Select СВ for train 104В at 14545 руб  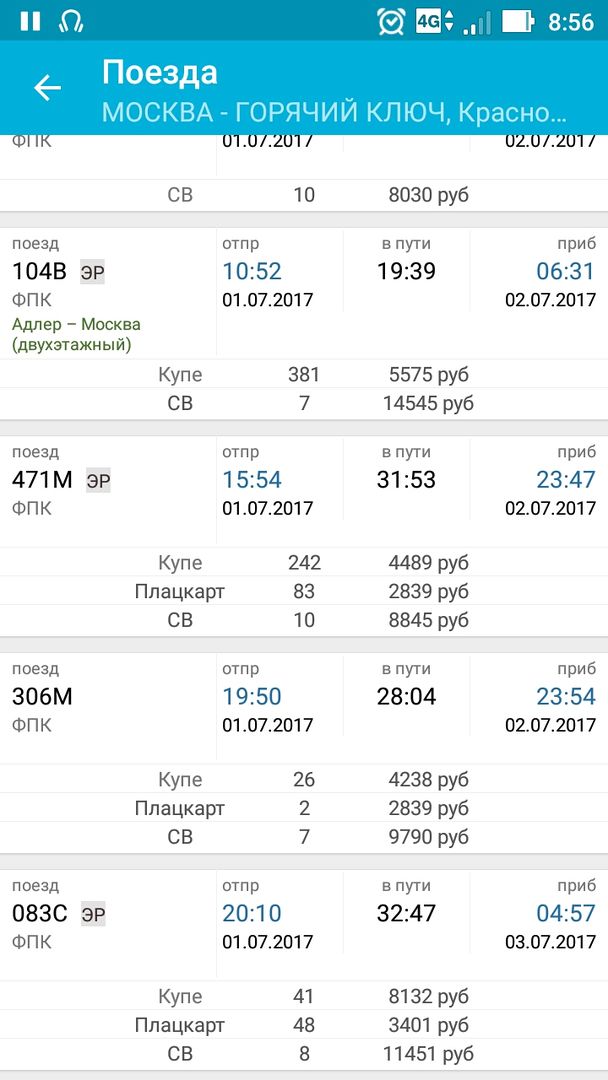(x=304, y=404)
